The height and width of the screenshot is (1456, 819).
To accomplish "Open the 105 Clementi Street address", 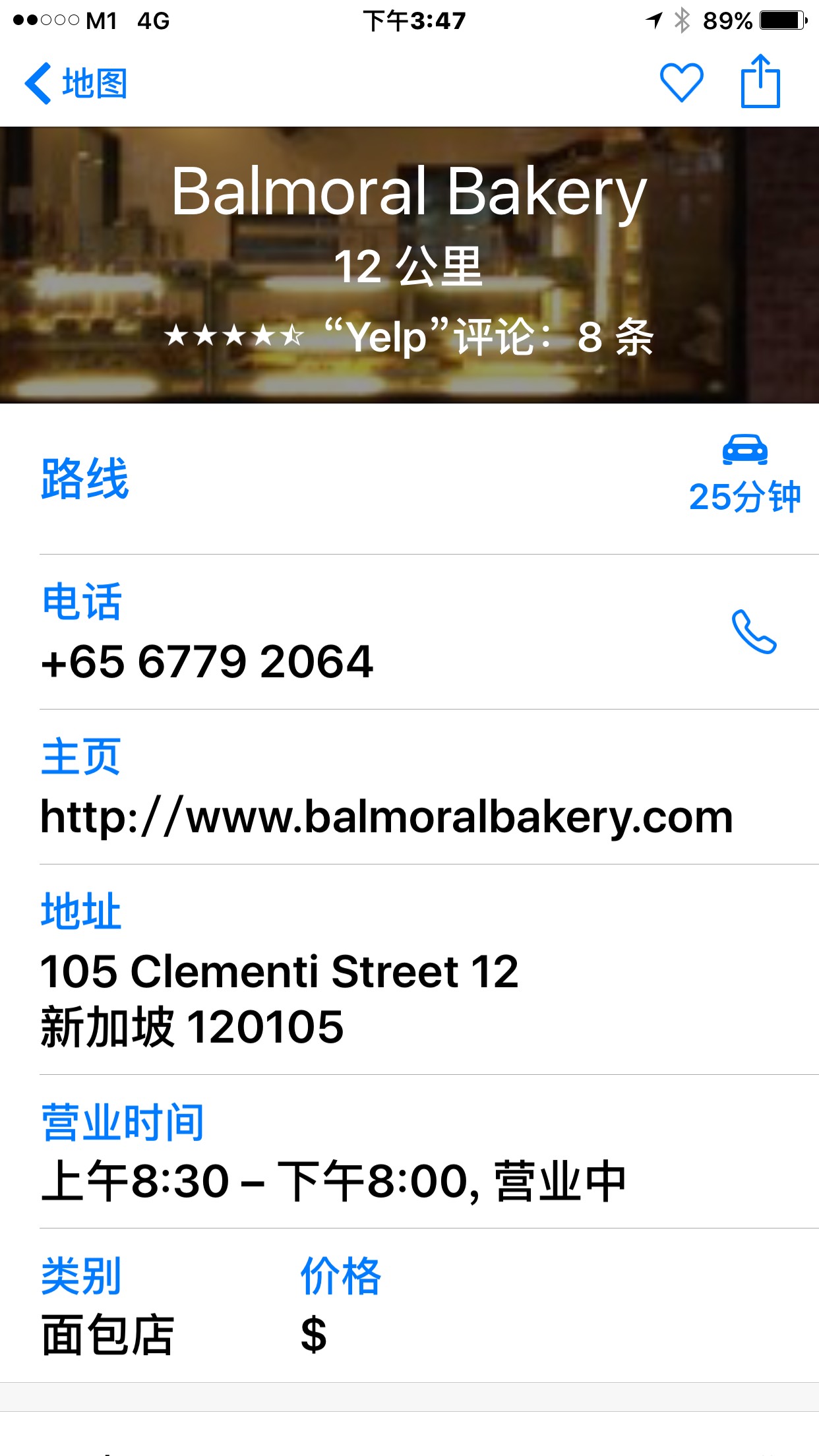I will pos(280,998).
